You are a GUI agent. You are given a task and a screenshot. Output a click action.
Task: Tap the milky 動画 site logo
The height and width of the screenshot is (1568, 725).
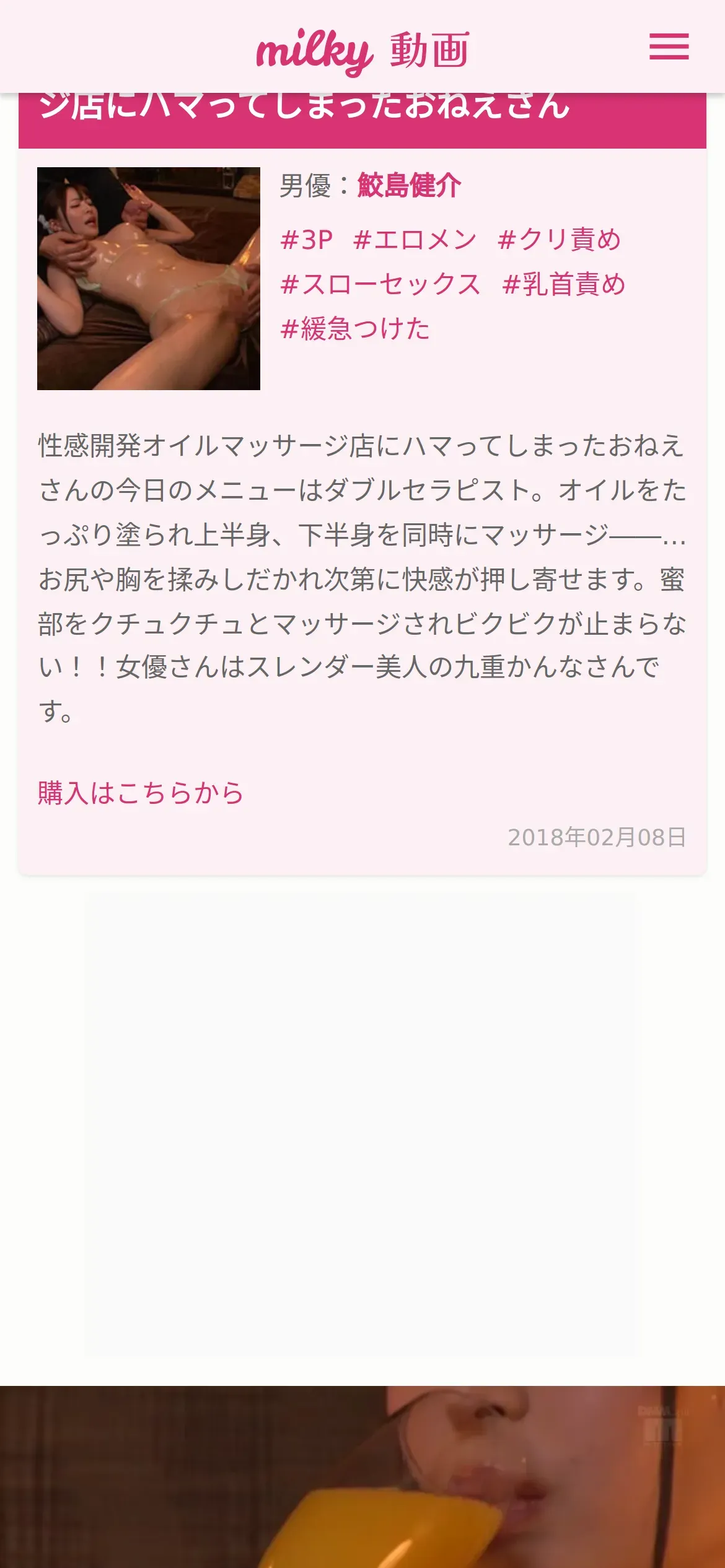pyautogui.click(x=362, y=51)
